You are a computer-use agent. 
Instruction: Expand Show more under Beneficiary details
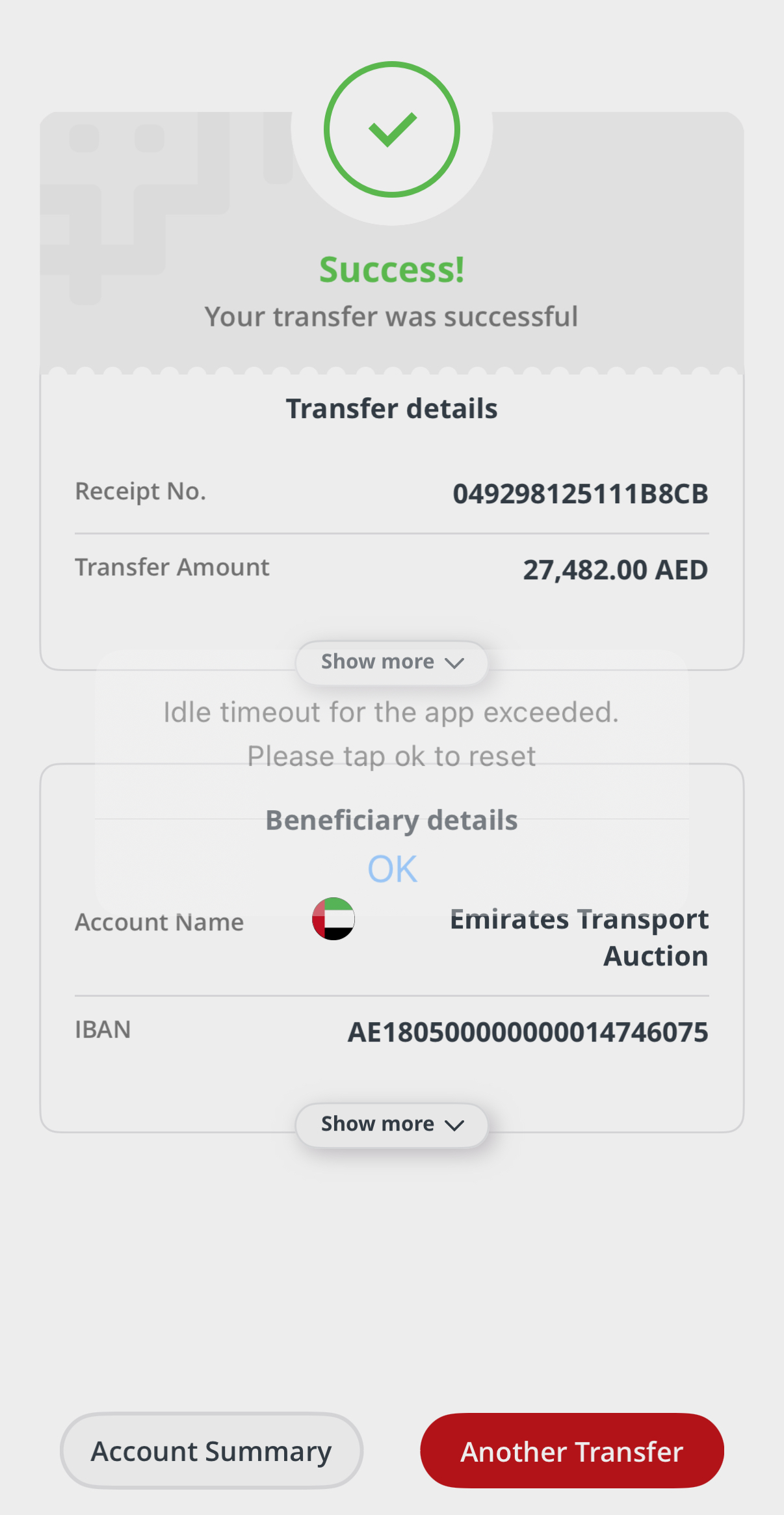(392, 1125)
